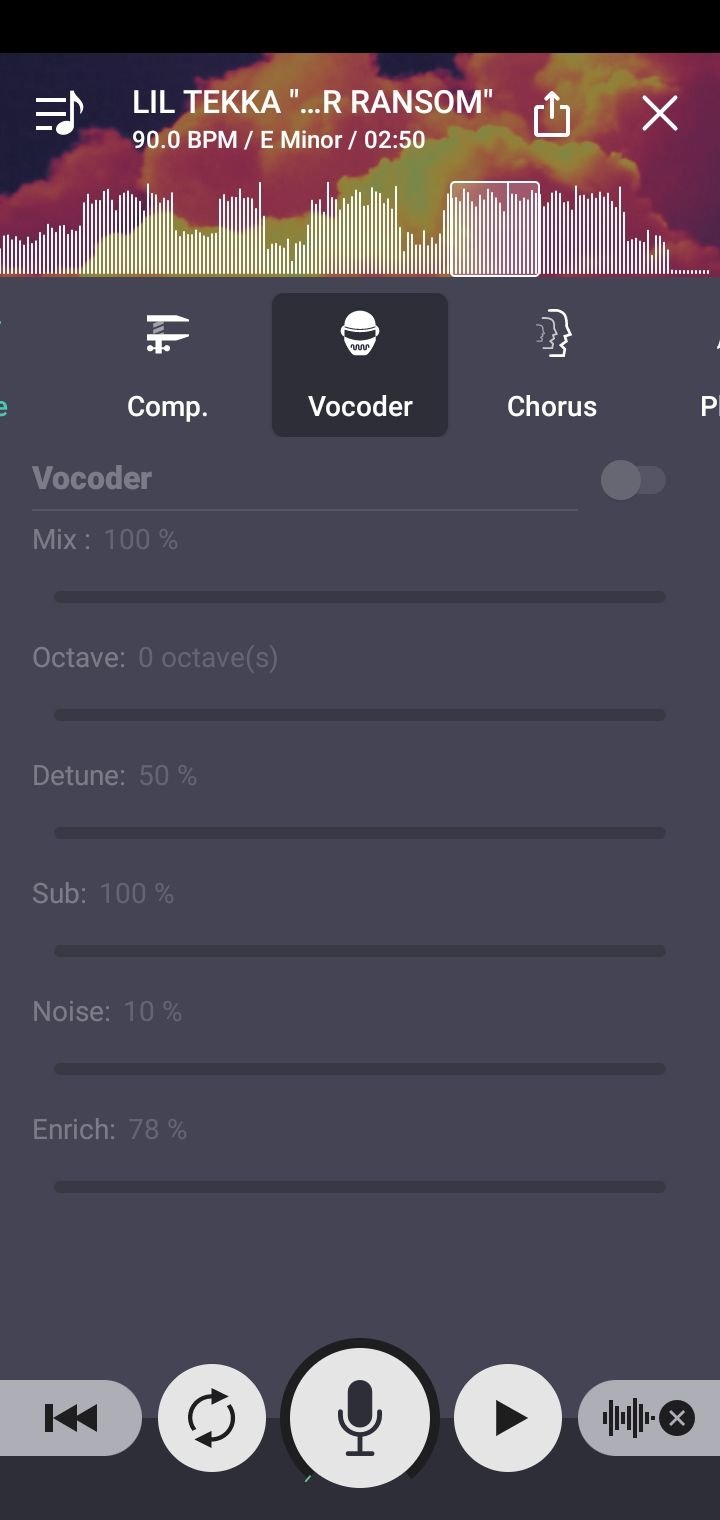Viewport: 720px width, 1520px height.
Task: Tap the Noise slider bar
Action: [x=360, y=1069]
